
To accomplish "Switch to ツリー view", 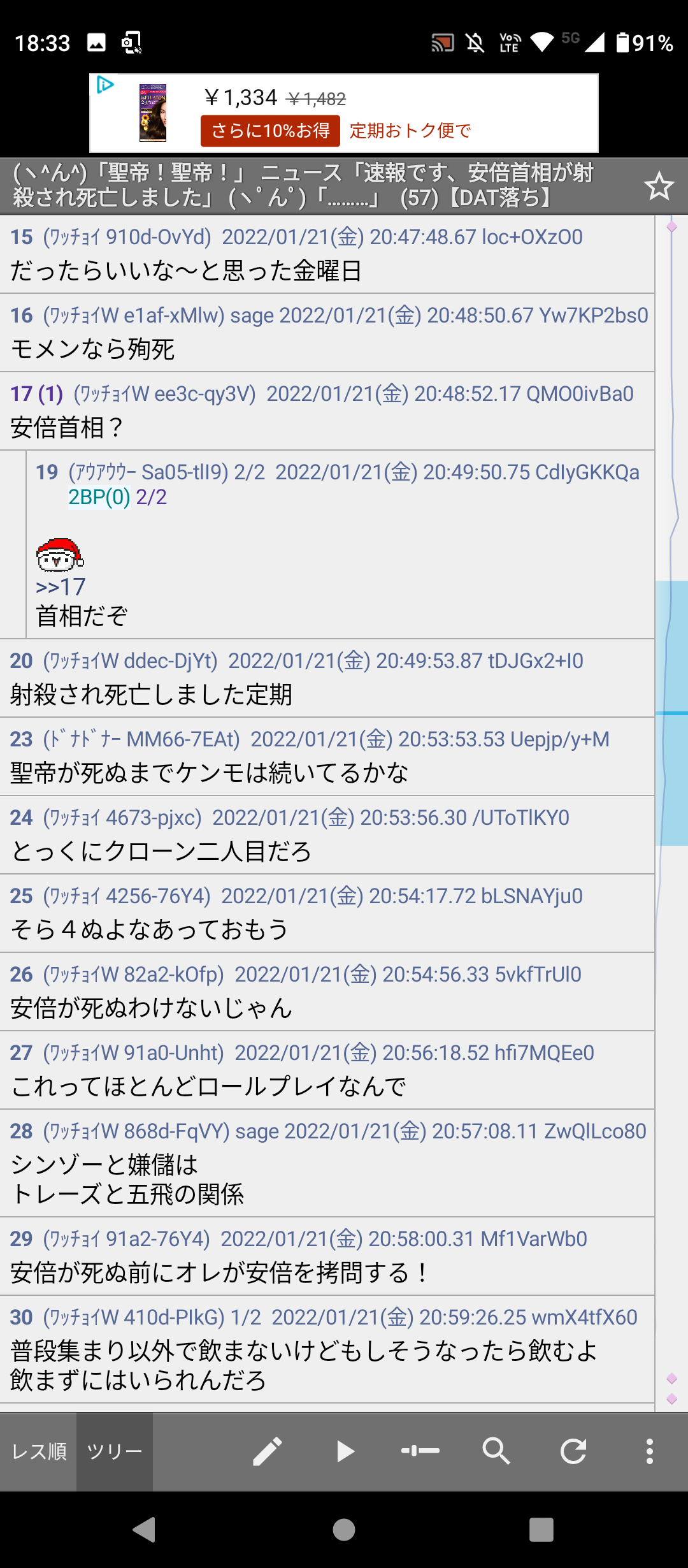I will [115, 1451].
